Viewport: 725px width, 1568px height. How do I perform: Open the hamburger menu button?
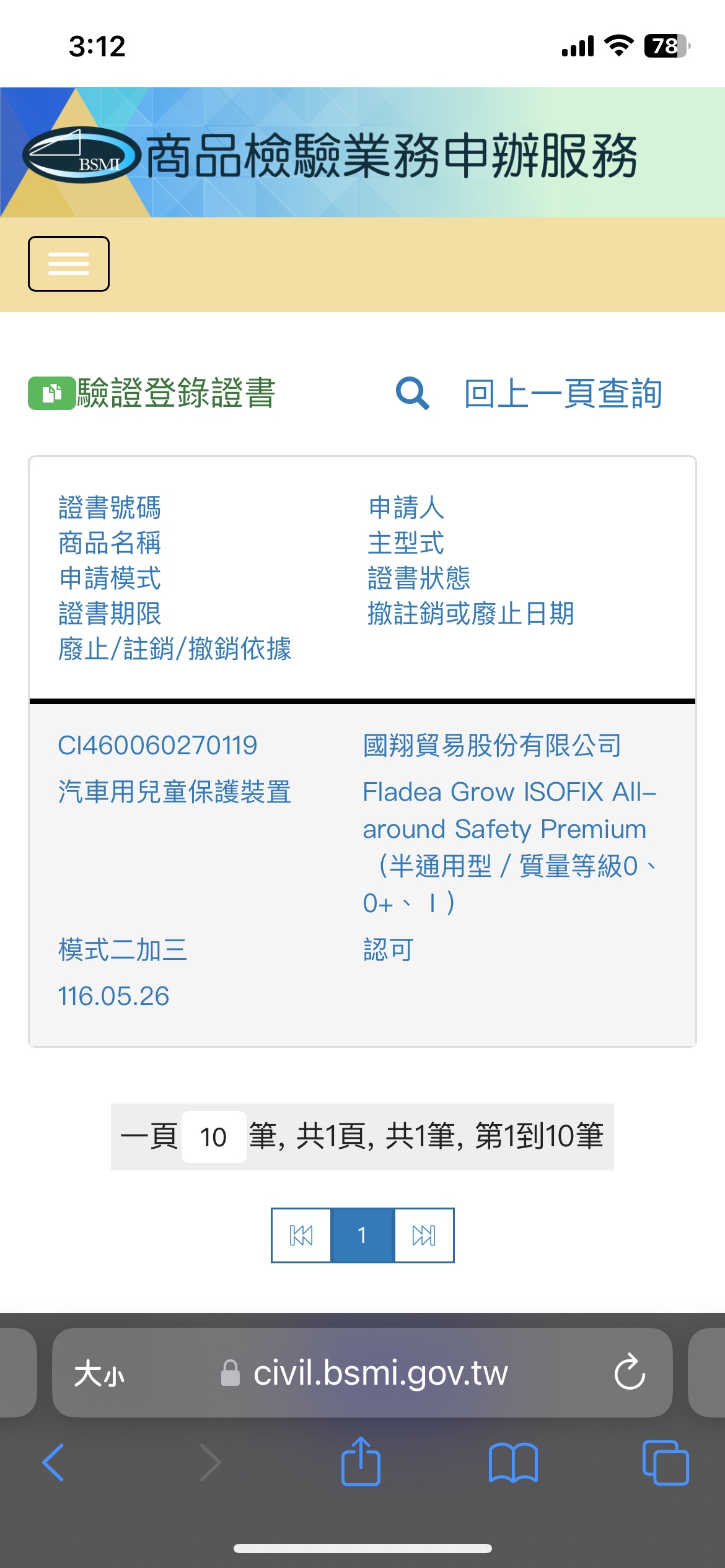pos(69,264)
